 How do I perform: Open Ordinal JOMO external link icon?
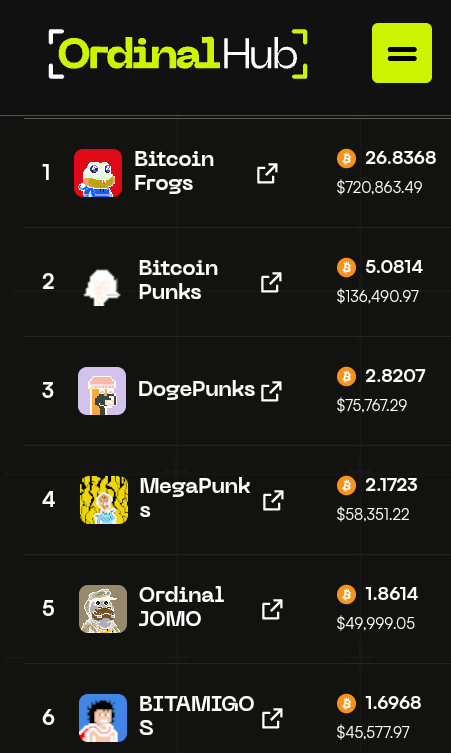tap(272, 609)
